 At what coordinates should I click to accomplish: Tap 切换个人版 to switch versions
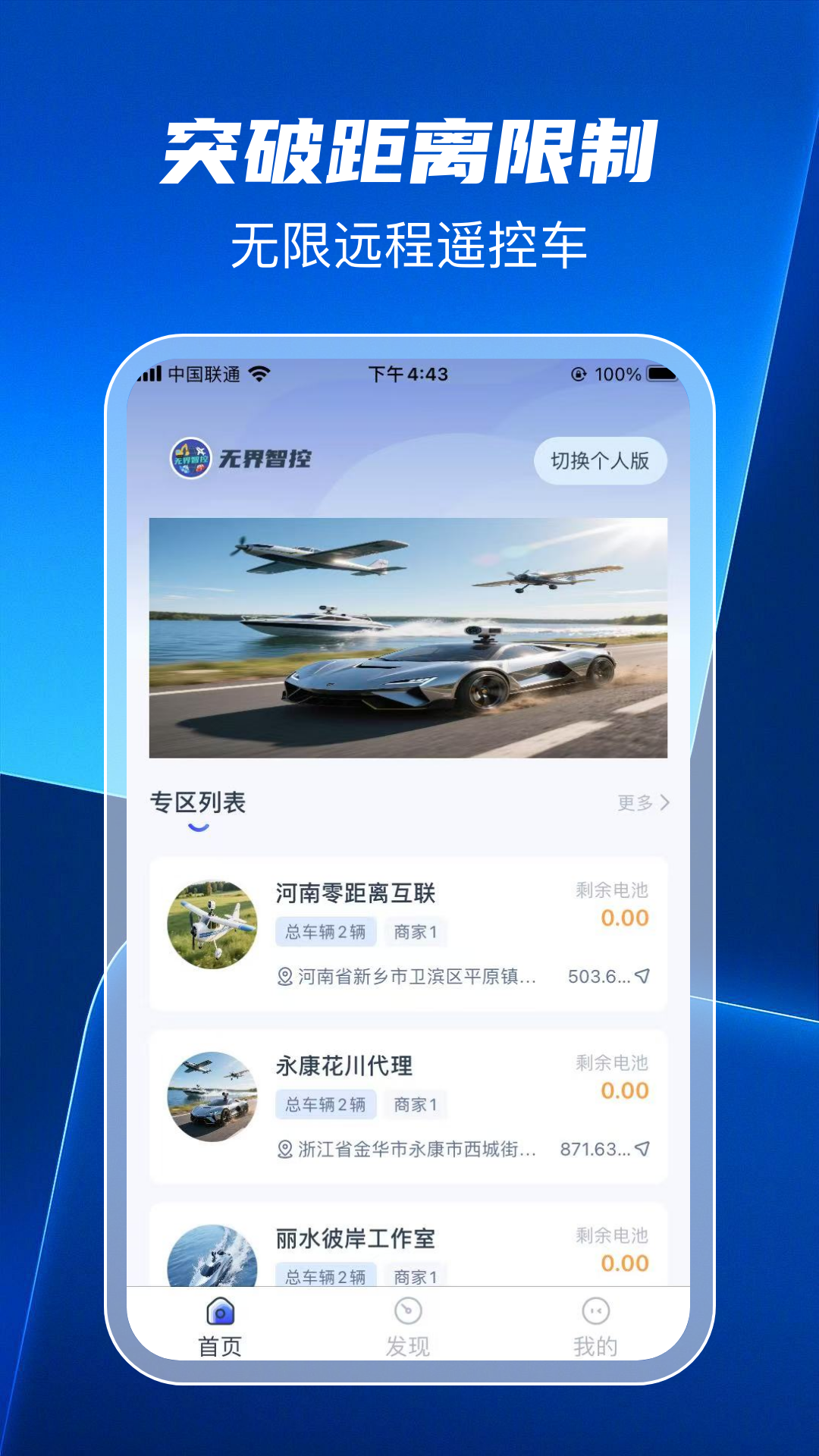(601, 460)
